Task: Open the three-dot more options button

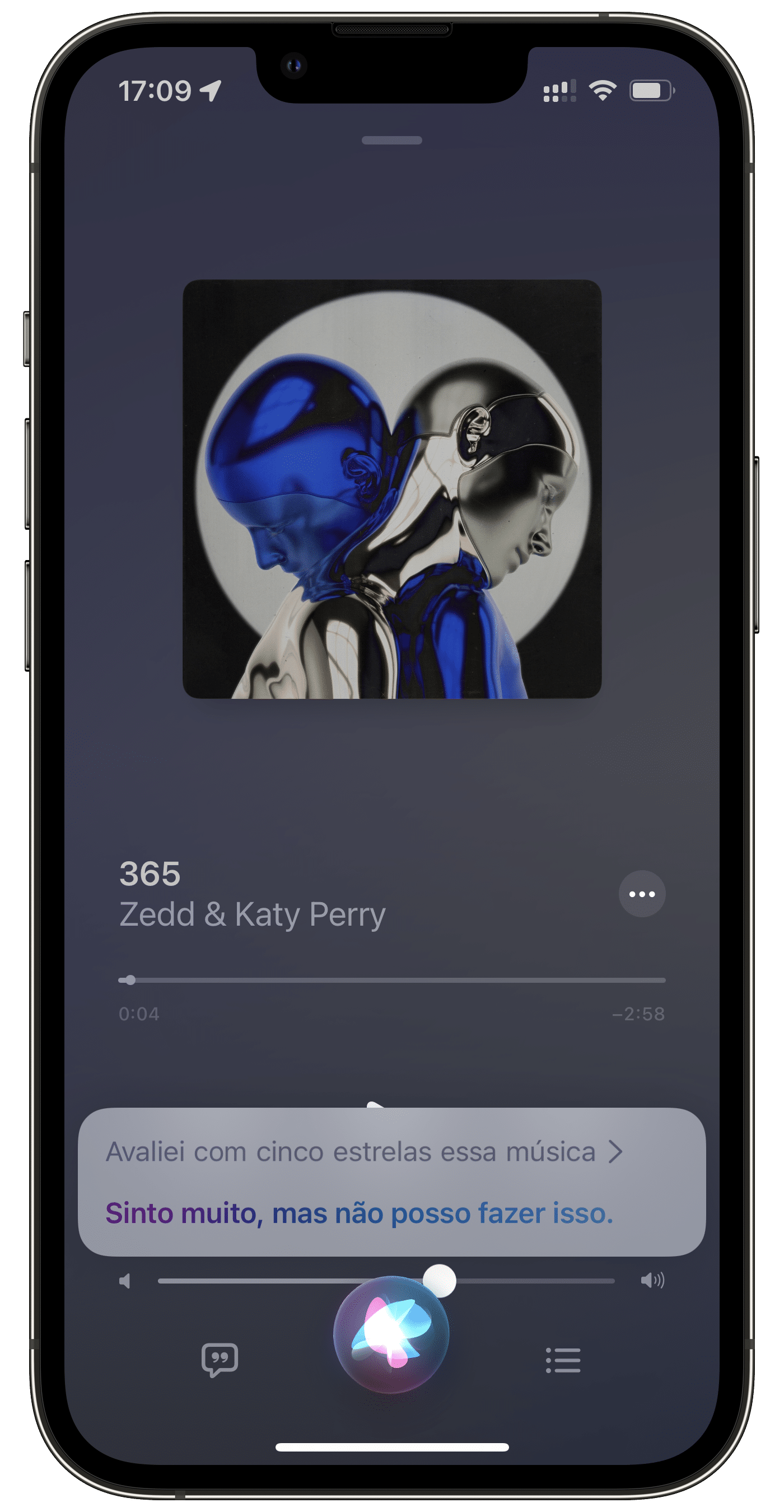Action: tap(642, 893)
